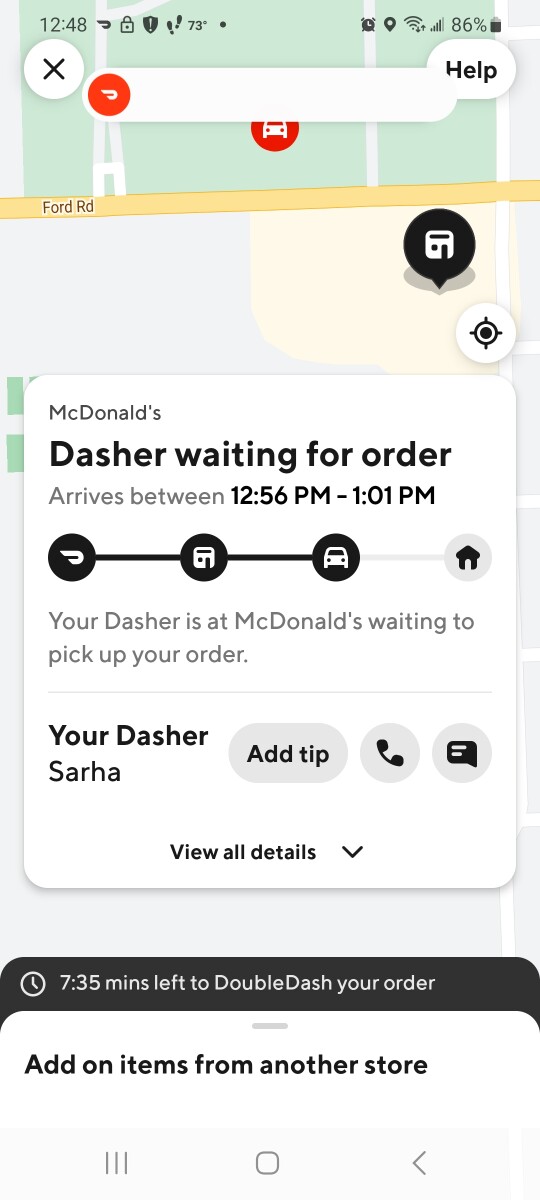540x1200 pixels.
Task: Close the order tracking screen
Action: pyautogui.click(x=54, y=69)
